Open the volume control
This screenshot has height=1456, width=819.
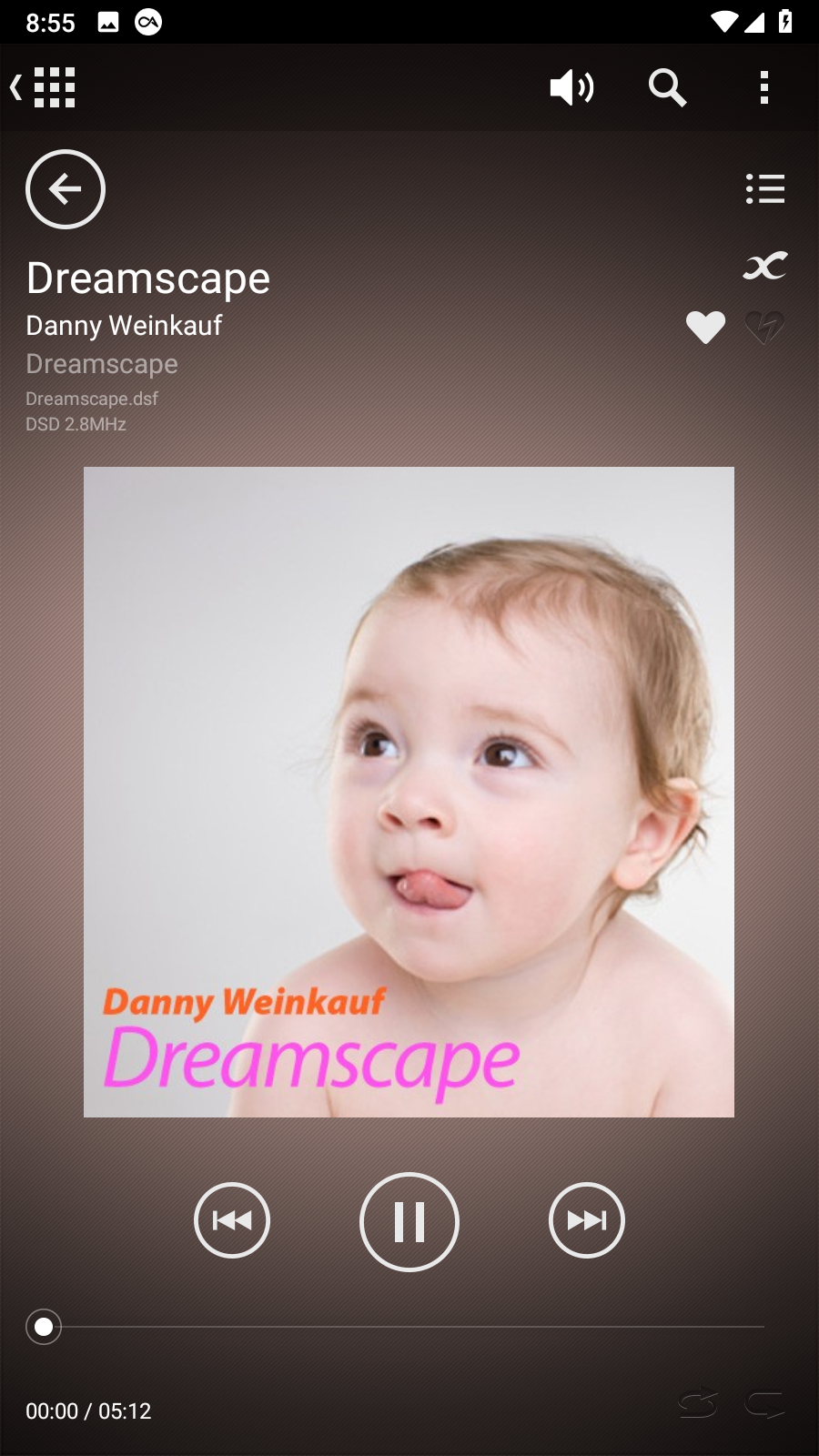571,87
